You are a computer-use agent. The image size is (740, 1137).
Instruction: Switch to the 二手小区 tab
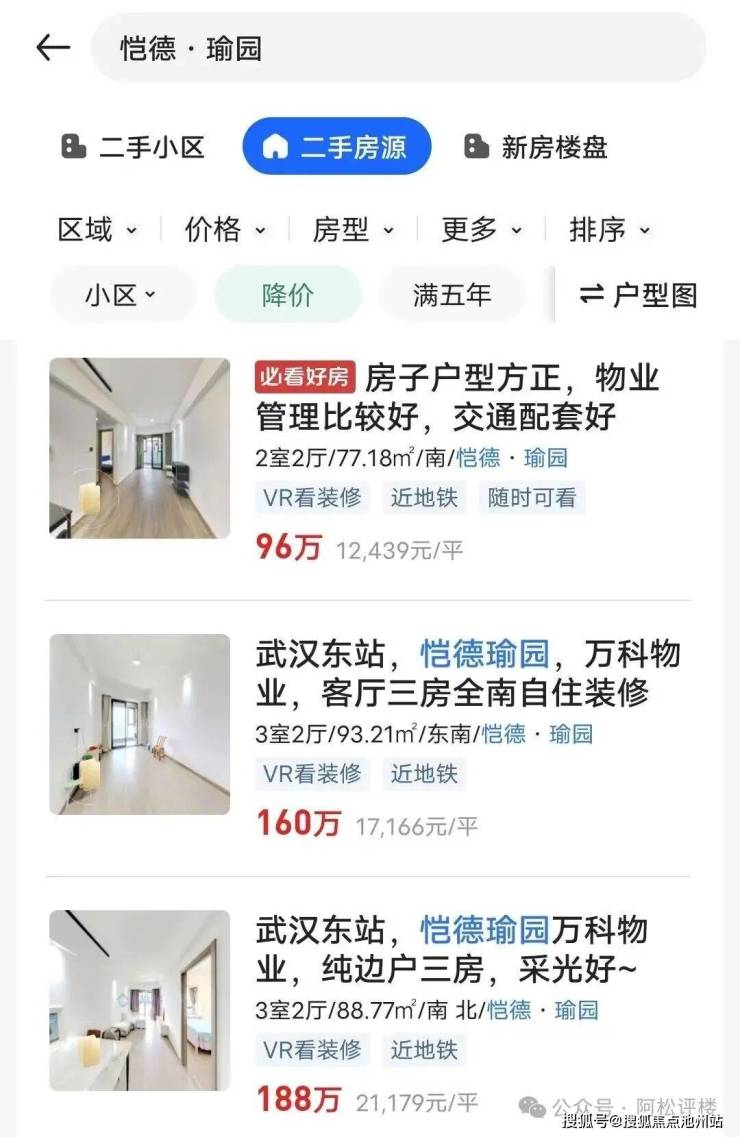tap(133, 147)
